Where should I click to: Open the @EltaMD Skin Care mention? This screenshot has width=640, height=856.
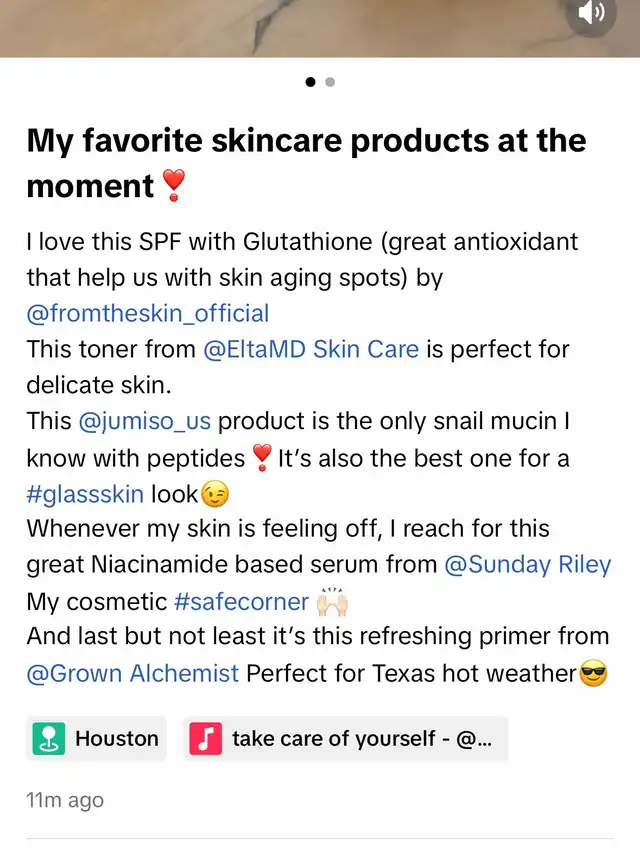311,349
